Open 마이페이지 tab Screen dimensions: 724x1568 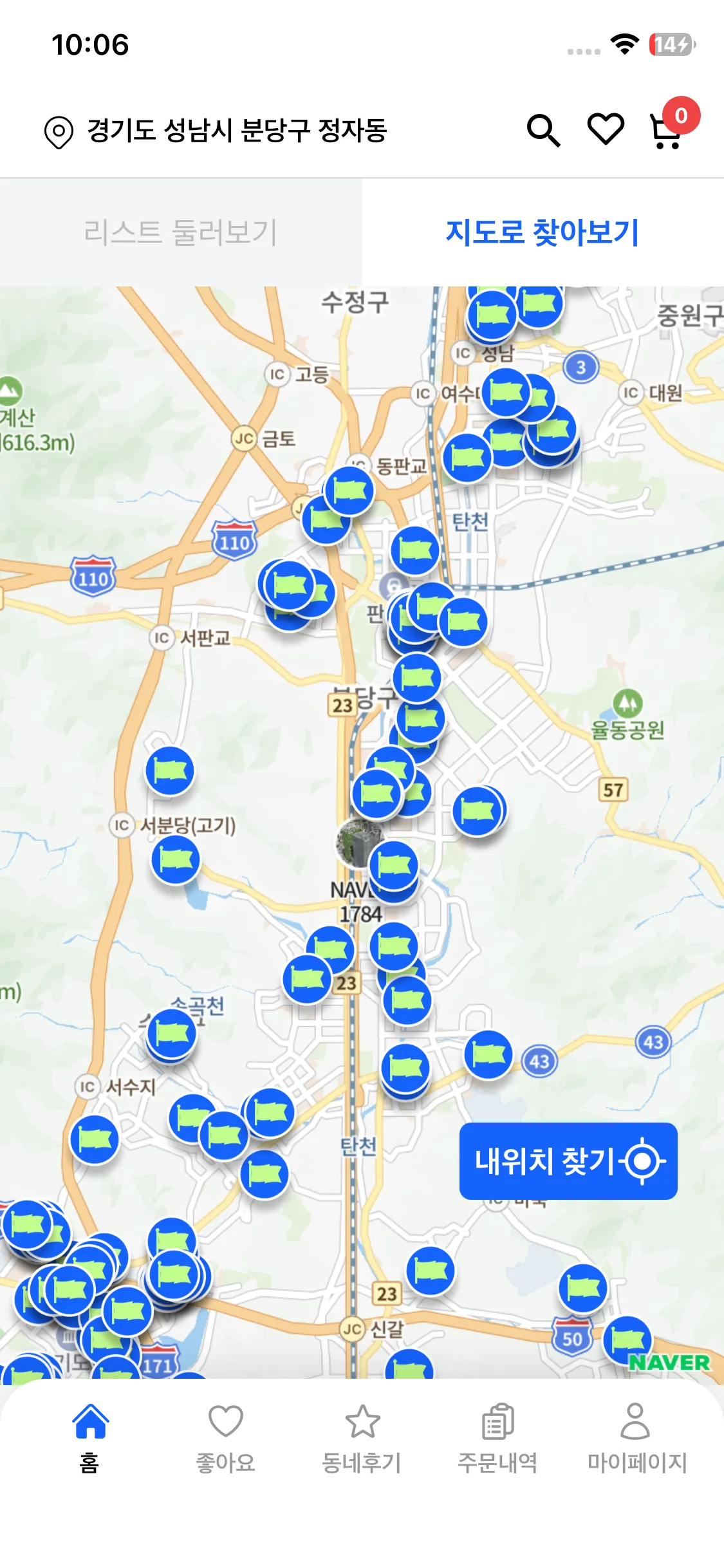pos(636,1434)
